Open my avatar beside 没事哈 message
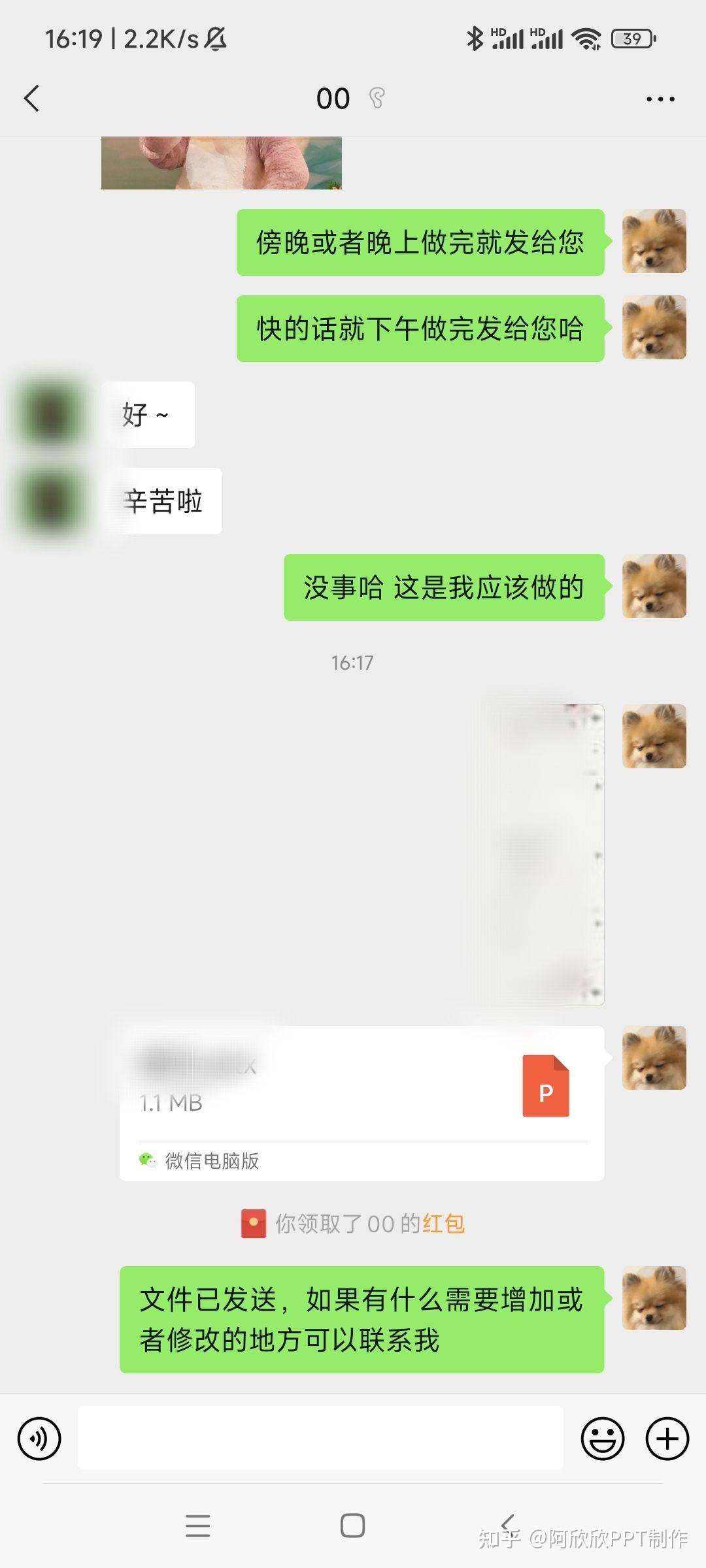This screenshot has height=1568, width=706. click(654, 586)
